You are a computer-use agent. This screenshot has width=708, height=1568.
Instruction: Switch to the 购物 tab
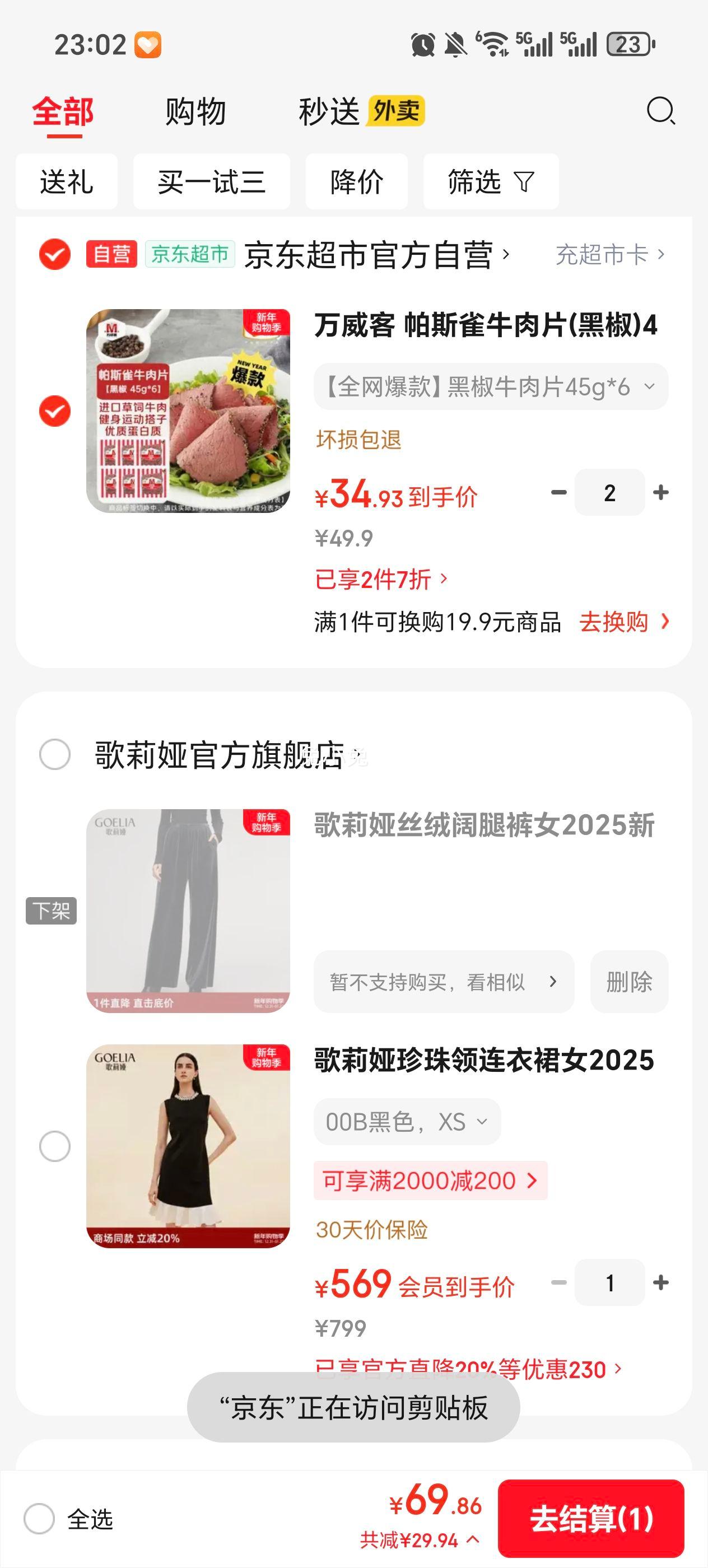click(195, 112)
